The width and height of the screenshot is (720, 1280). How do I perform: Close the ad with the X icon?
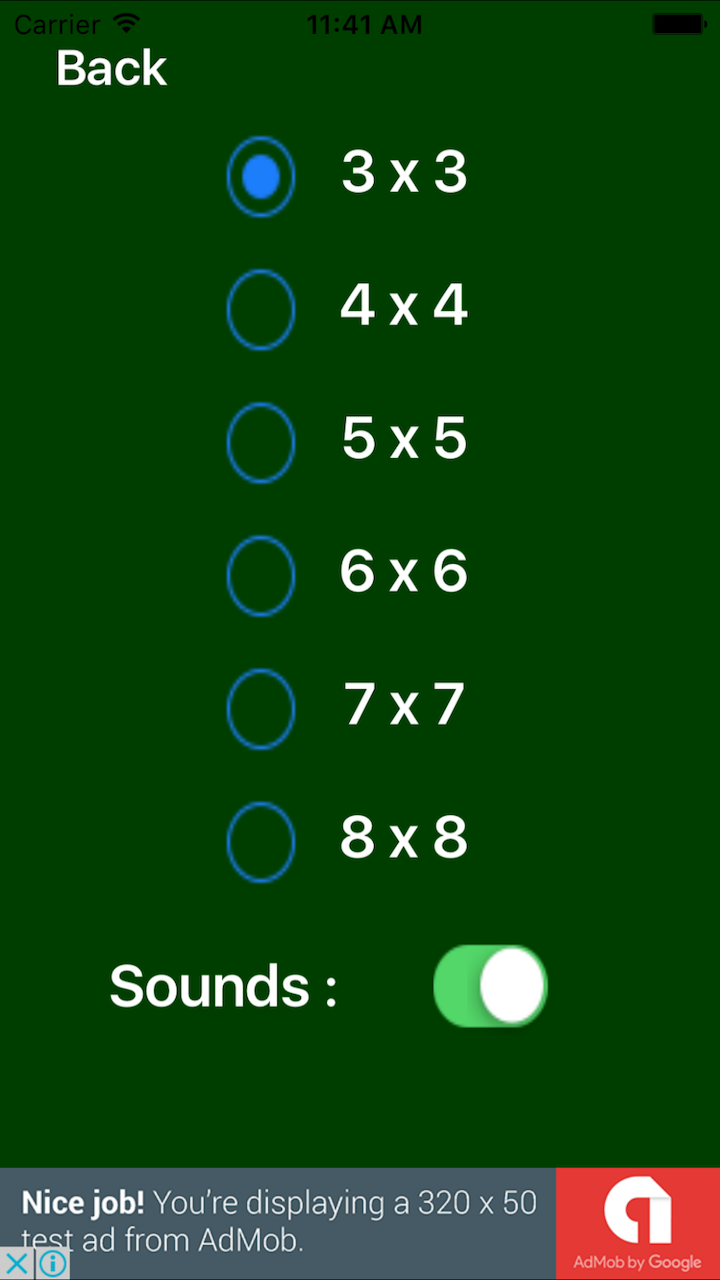(17, 1264)
